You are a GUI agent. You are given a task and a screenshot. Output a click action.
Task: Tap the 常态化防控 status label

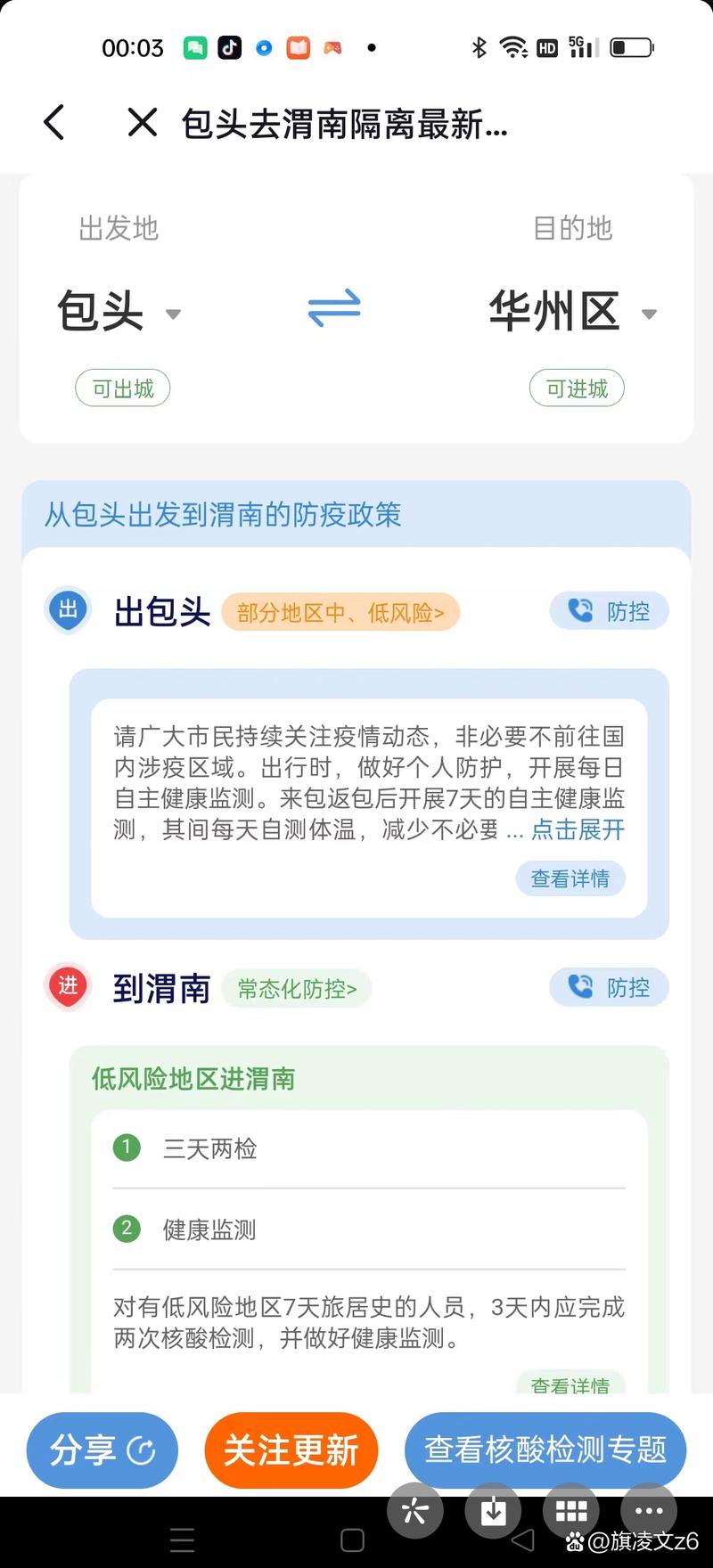point(297,988)
